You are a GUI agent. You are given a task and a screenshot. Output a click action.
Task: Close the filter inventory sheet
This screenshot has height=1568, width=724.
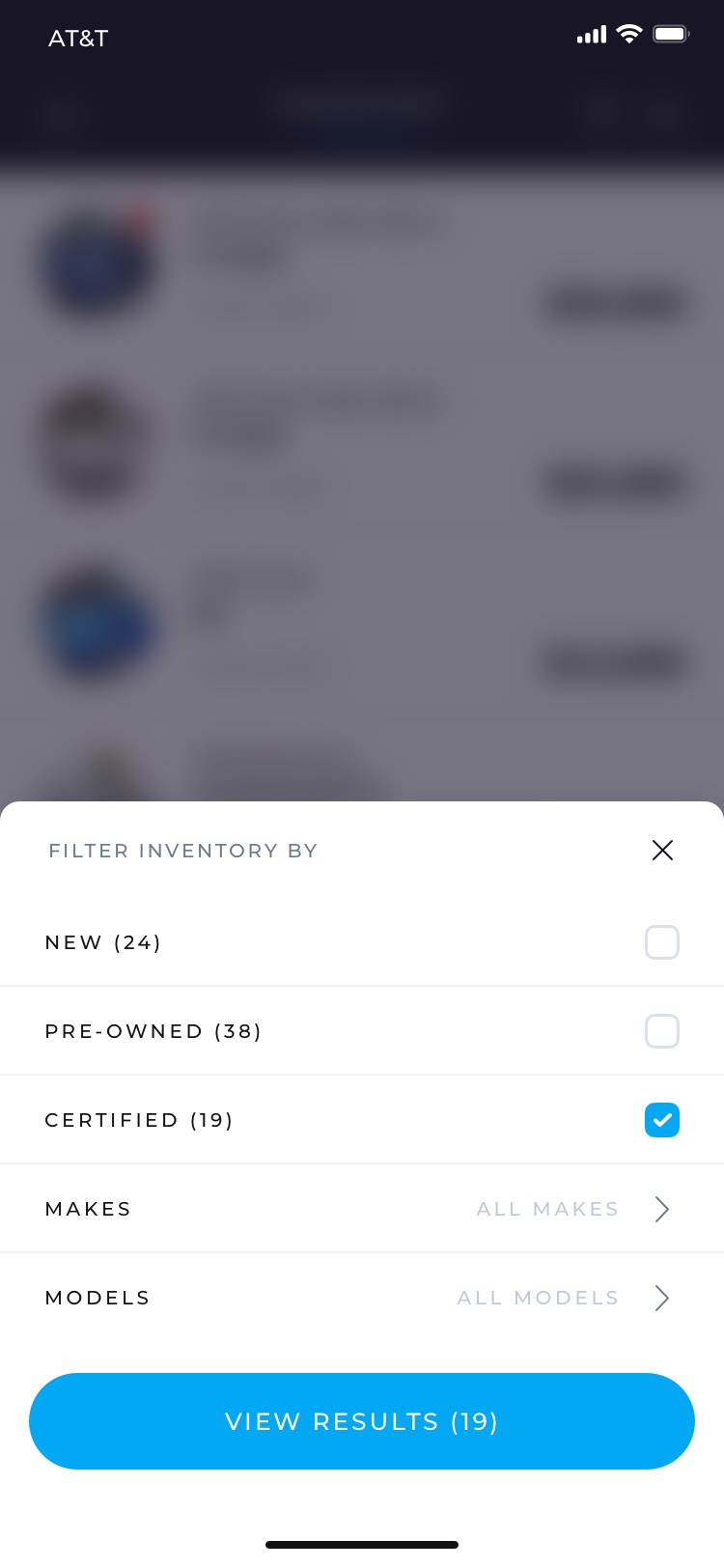pyautogui.click(x=662, y=850)
